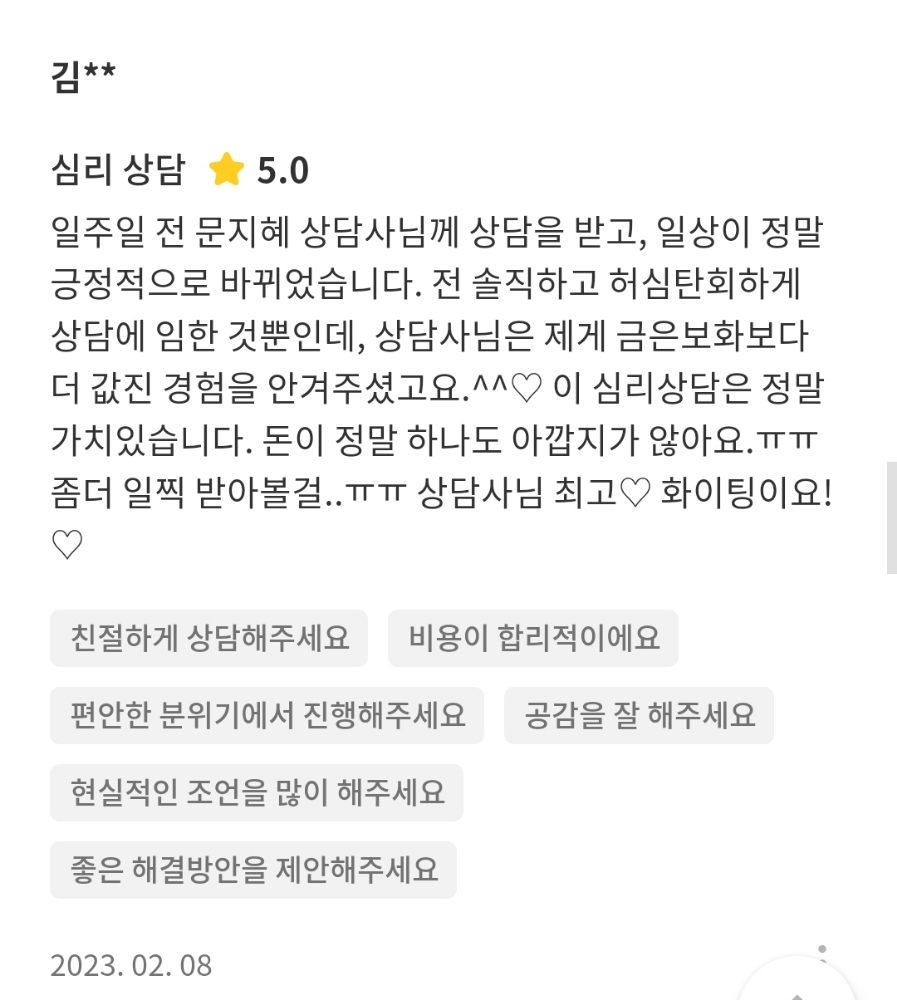Tap the '편안한 분위기에서 진행해주세요' chip
The width and height of the screenshot is (897, 1000).
267,715
